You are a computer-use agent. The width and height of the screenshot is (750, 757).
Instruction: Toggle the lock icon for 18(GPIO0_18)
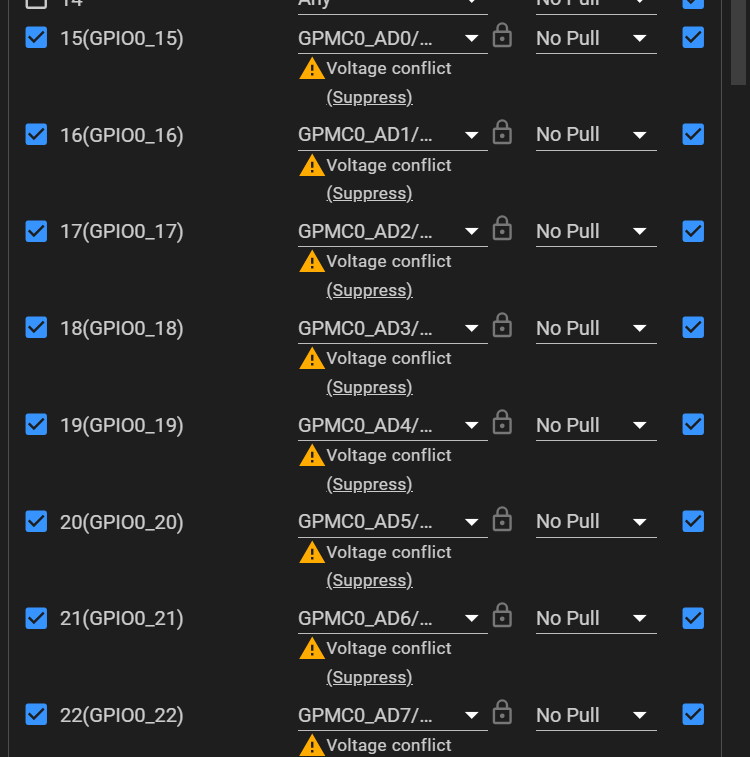(x=502, y=326)
